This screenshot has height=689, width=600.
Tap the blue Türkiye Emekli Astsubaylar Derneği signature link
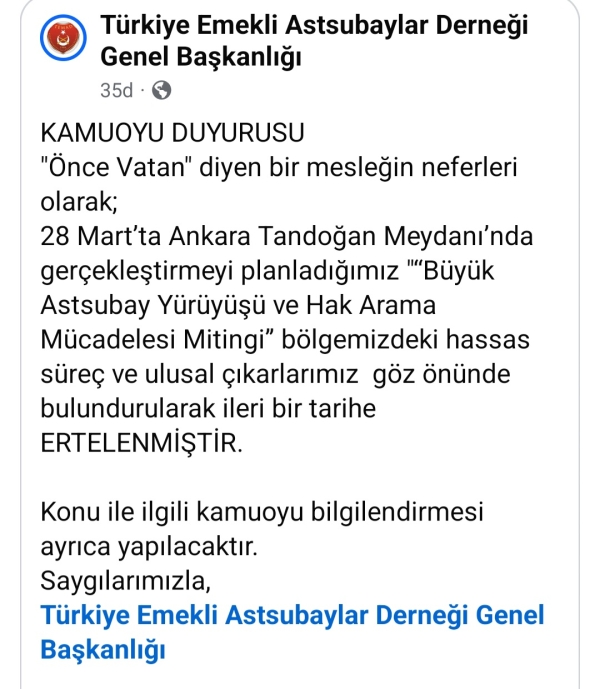pos(292,617)
